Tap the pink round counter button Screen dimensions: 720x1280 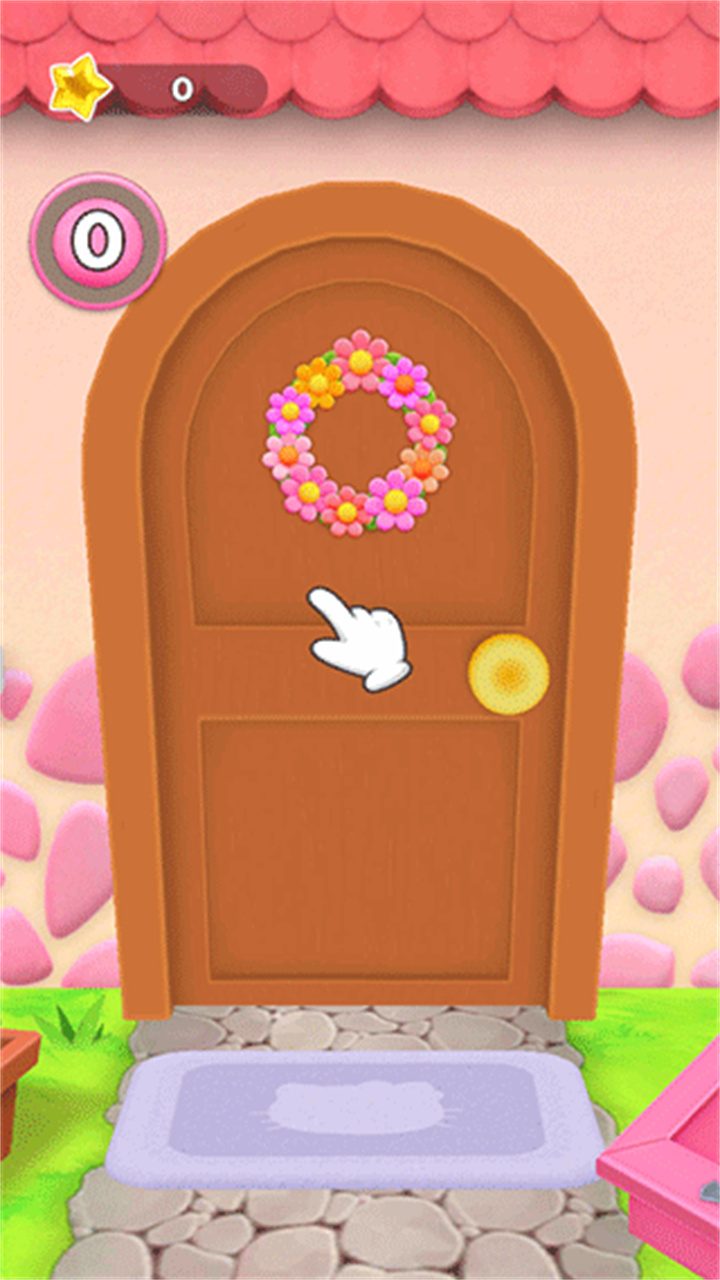point(98,241)
